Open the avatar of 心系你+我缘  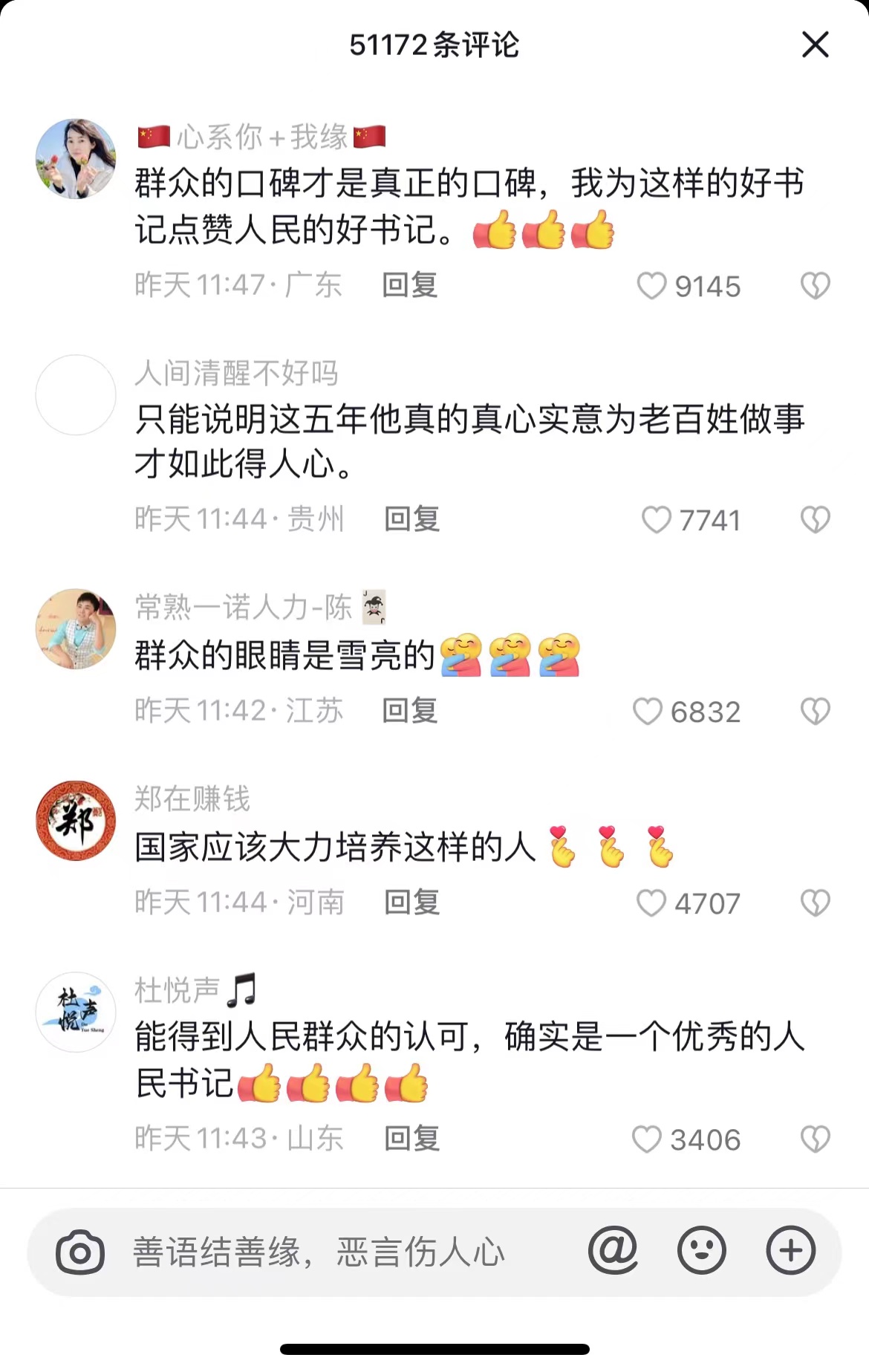tap(76, 158)
